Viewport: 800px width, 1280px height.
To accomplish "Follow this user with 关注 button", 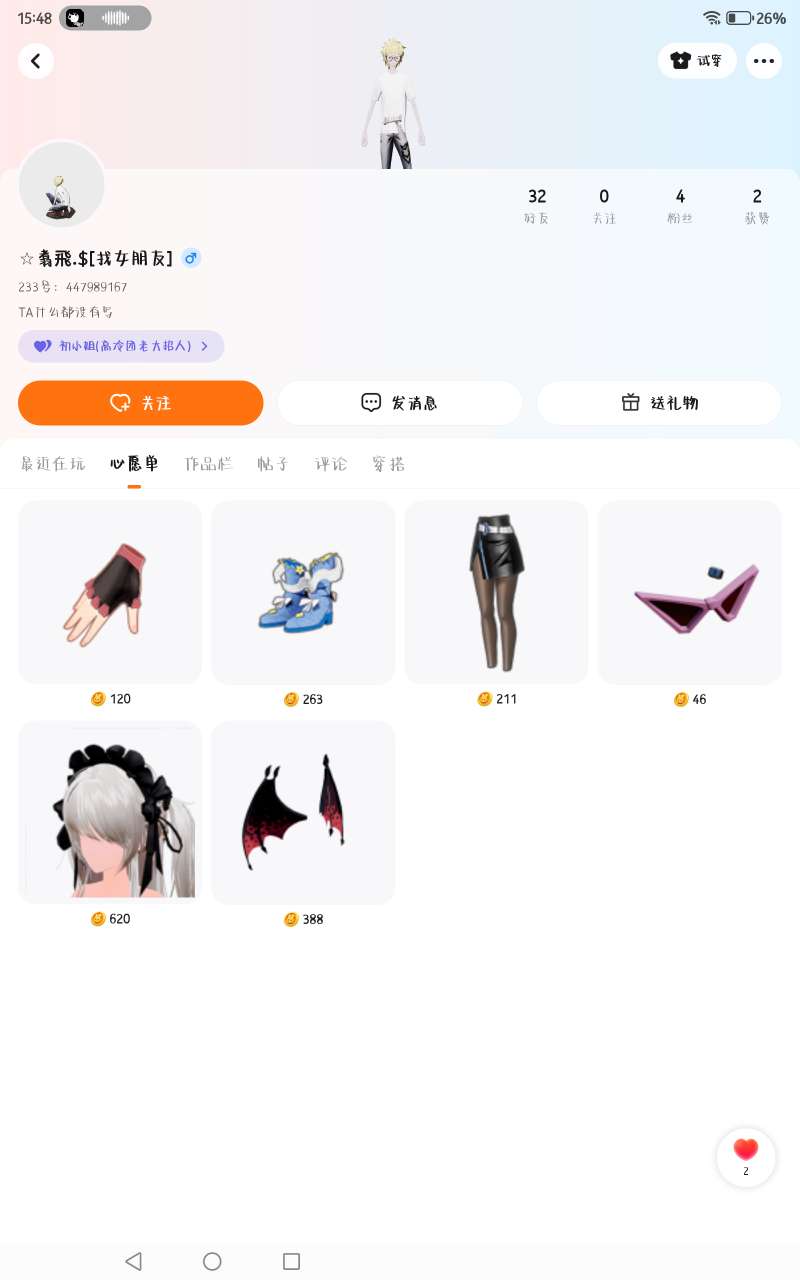I will (x=141, y=403).
